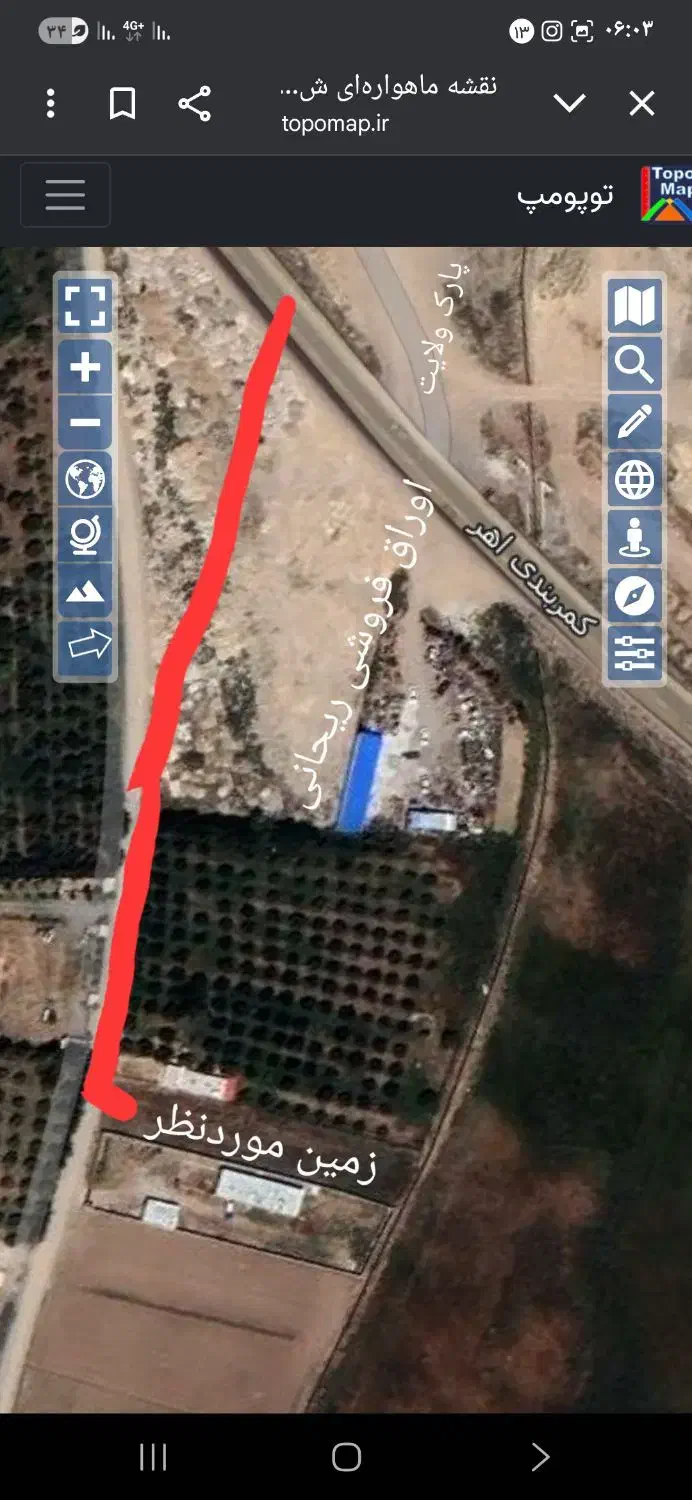Bookmark this web page
Image resolution: width=692 pixels, height=1500 pixels.
point(122,103)
